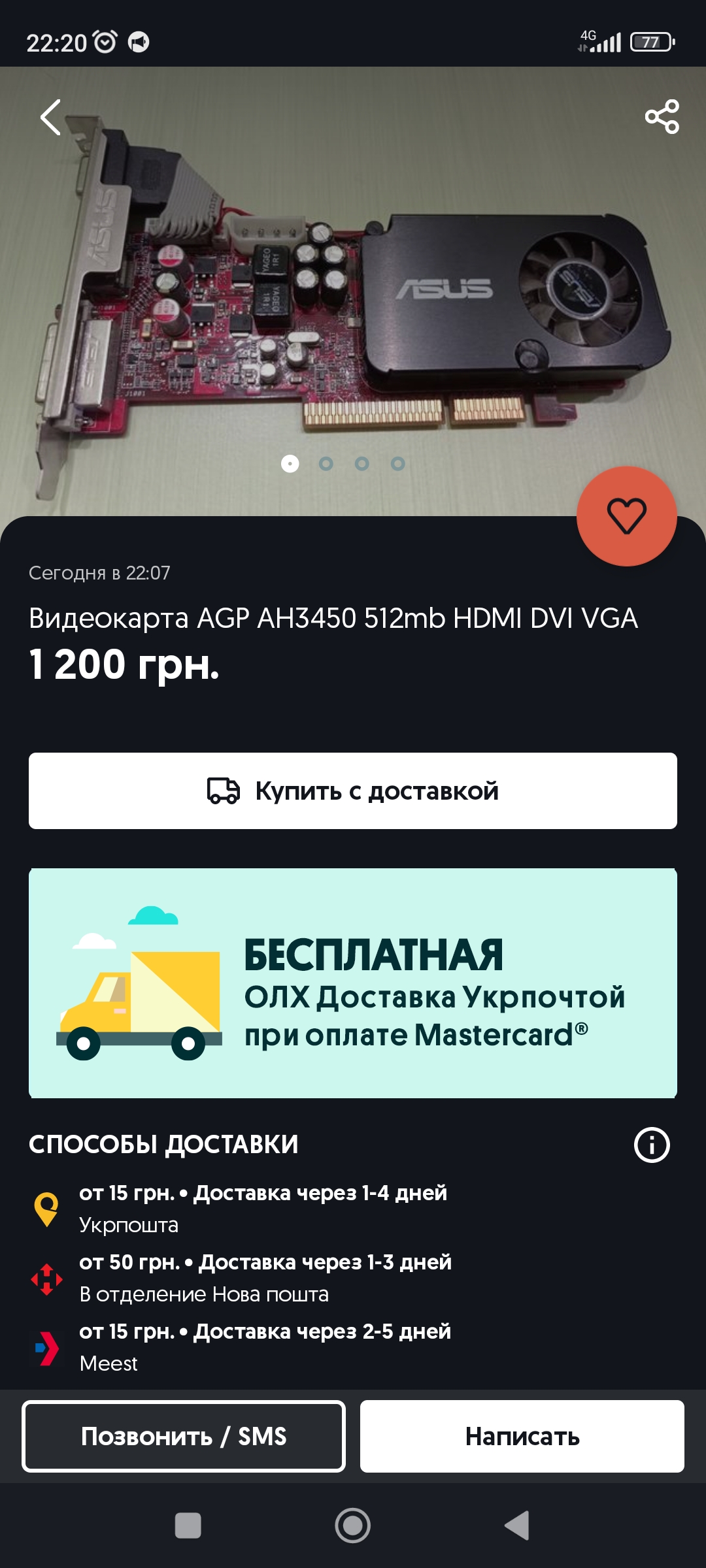Open delivery methods info icon
The image size is (706, 1568).
coord(651,1145)
